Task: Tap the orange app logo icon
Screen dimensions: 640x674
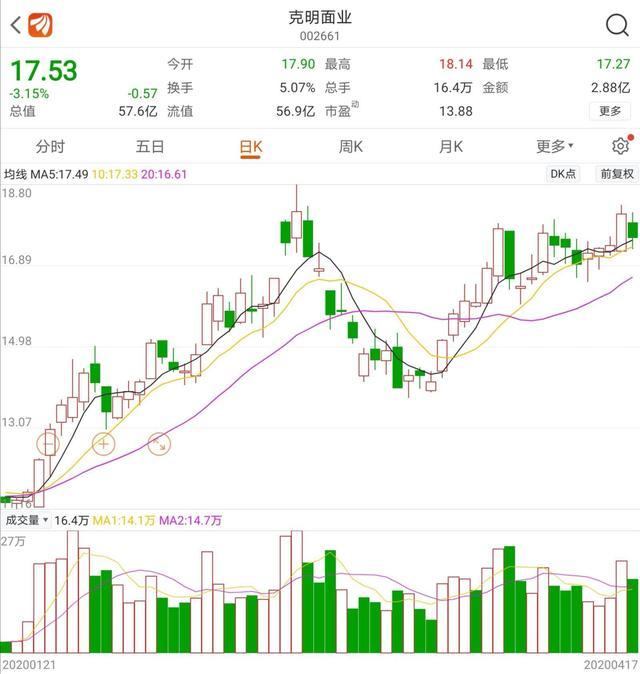Action: click(42, 24)
